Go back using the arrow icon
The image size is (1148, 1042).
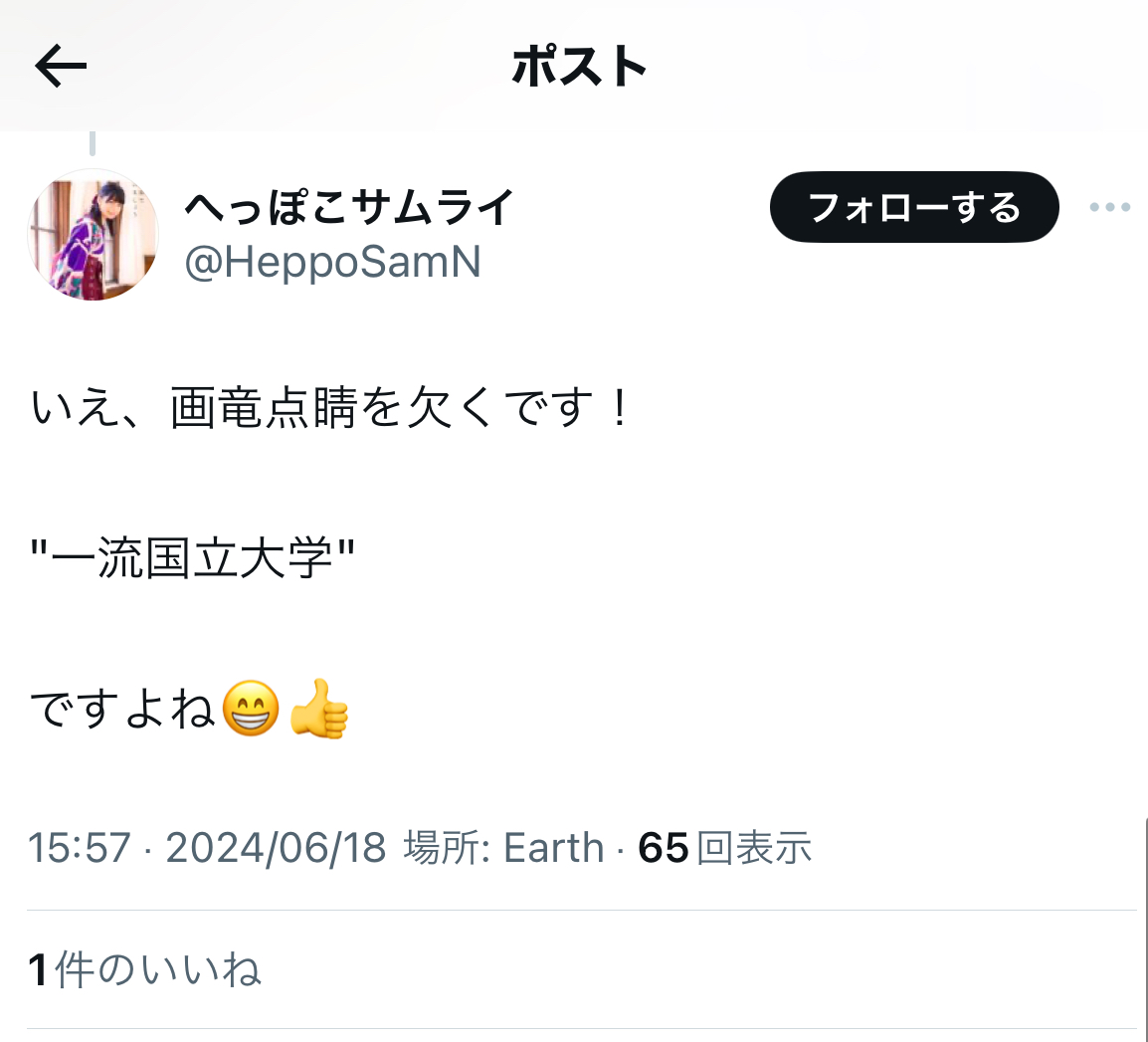tap(61, 67)
